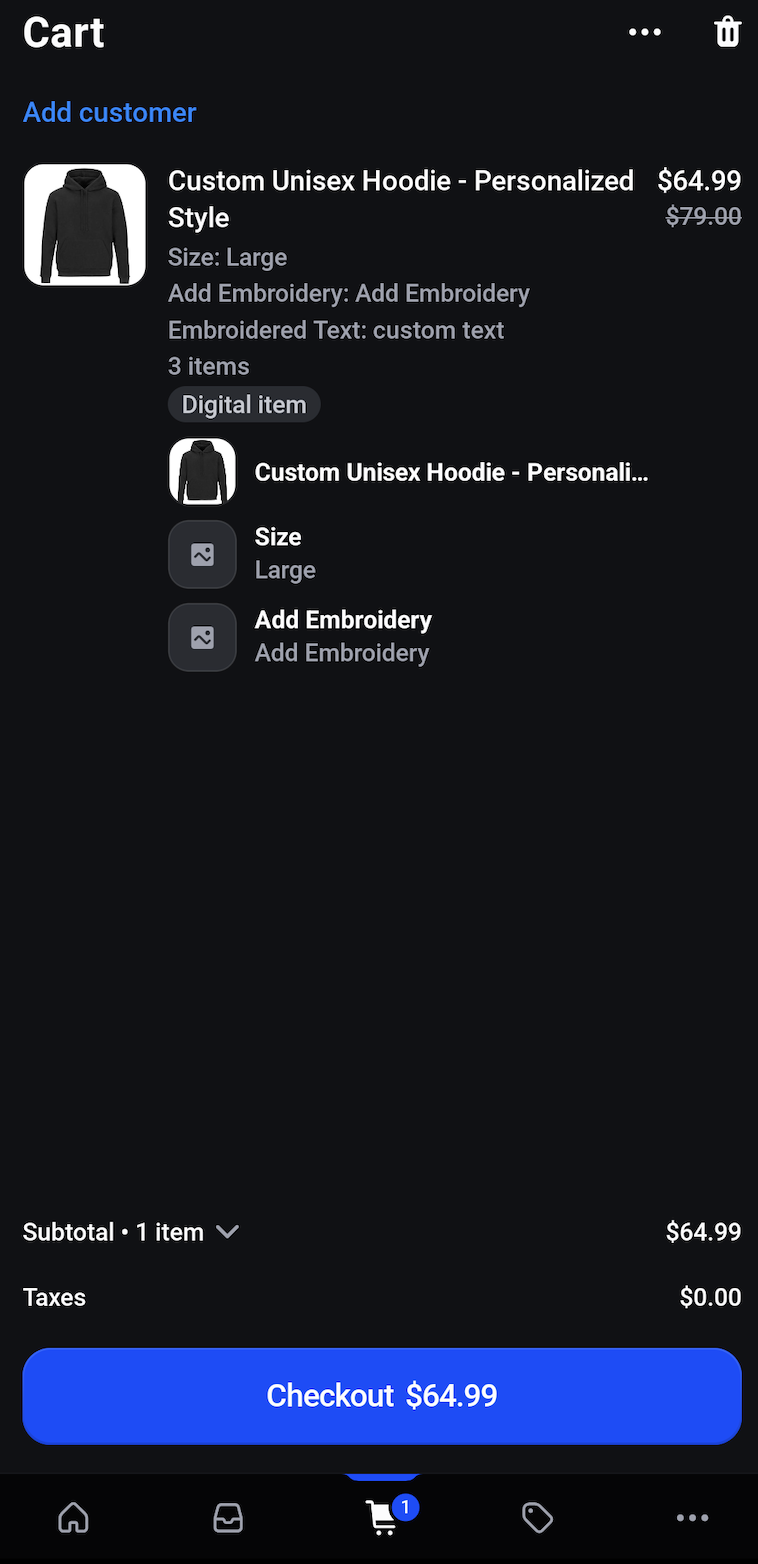Open the cart overflow menu via three dots
Viewport: 758px width, 1564px height.
pyautogui.click(x=645, y=31)
